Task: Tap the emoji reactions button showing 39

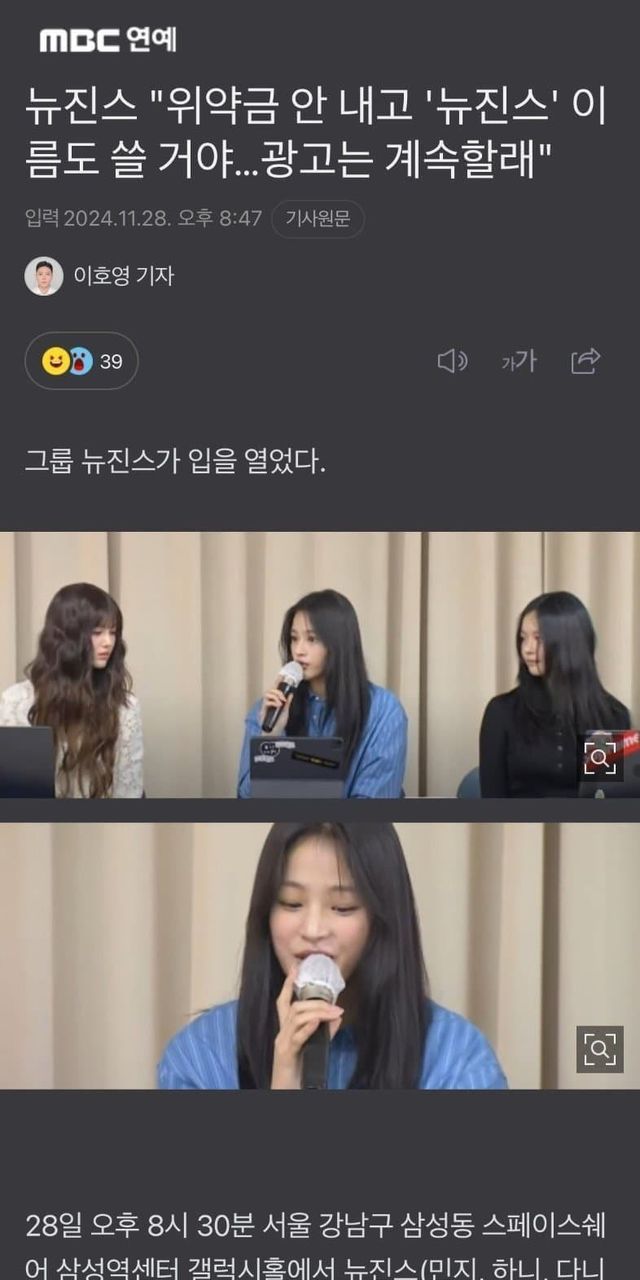Action: pyautogui.click(x=81, y=361)
